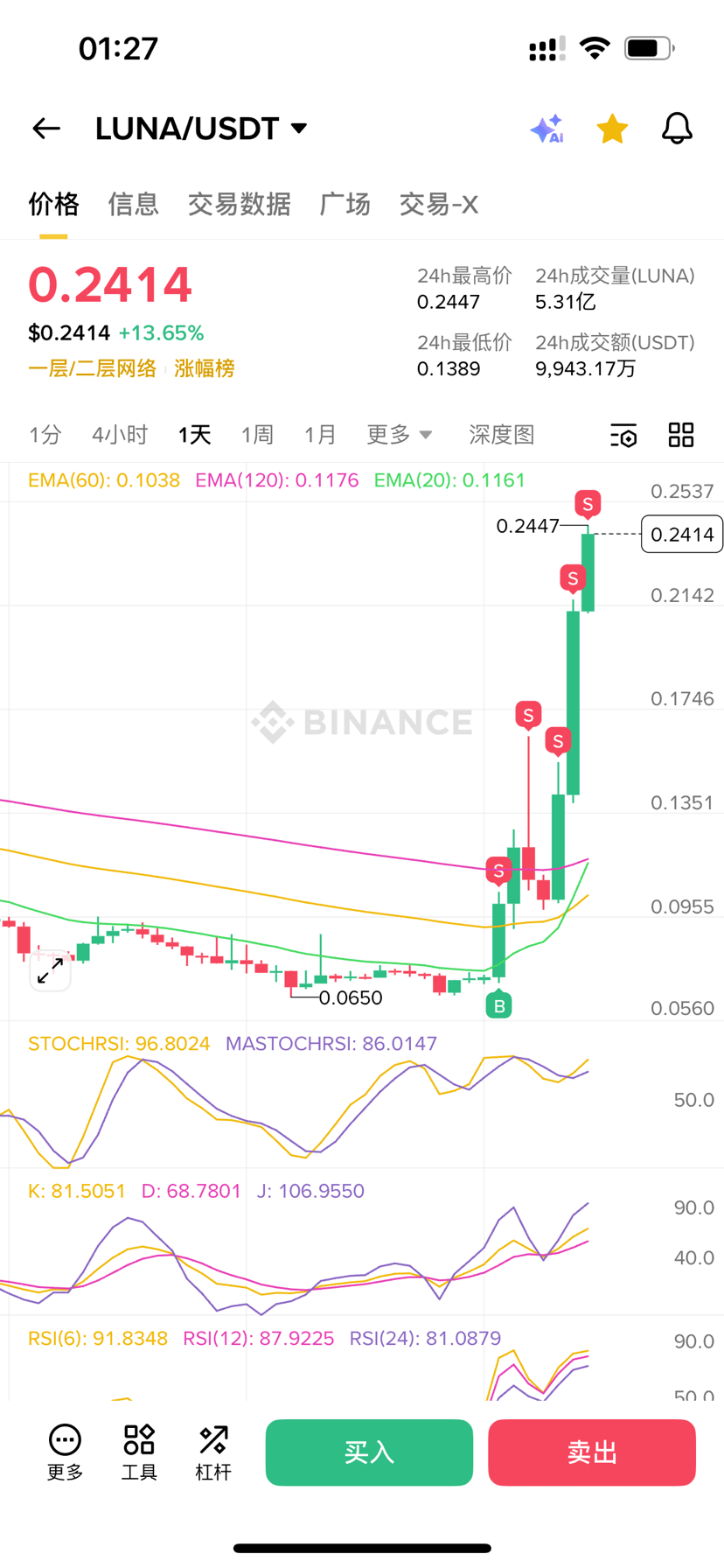The width and height of the screenshot is (724, 1568).
Task: Expand the chart to fullscreen
Action: point(50,969)
